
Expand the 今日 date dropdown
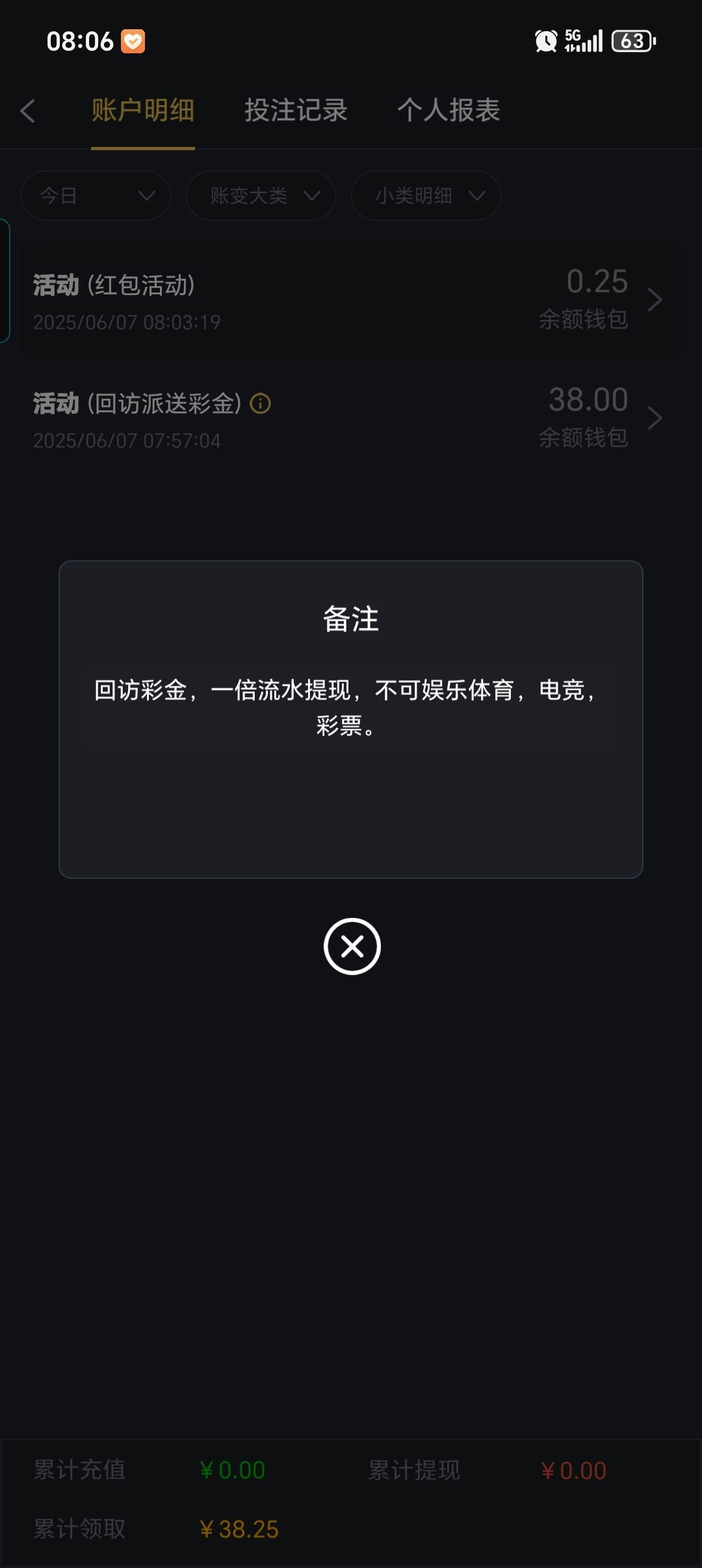point(96,196)
